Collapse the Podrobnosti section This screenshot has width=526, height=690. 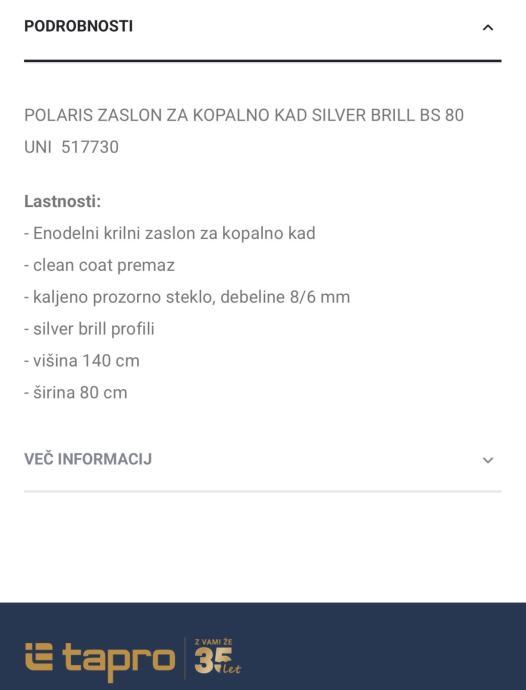pos(263,27)
